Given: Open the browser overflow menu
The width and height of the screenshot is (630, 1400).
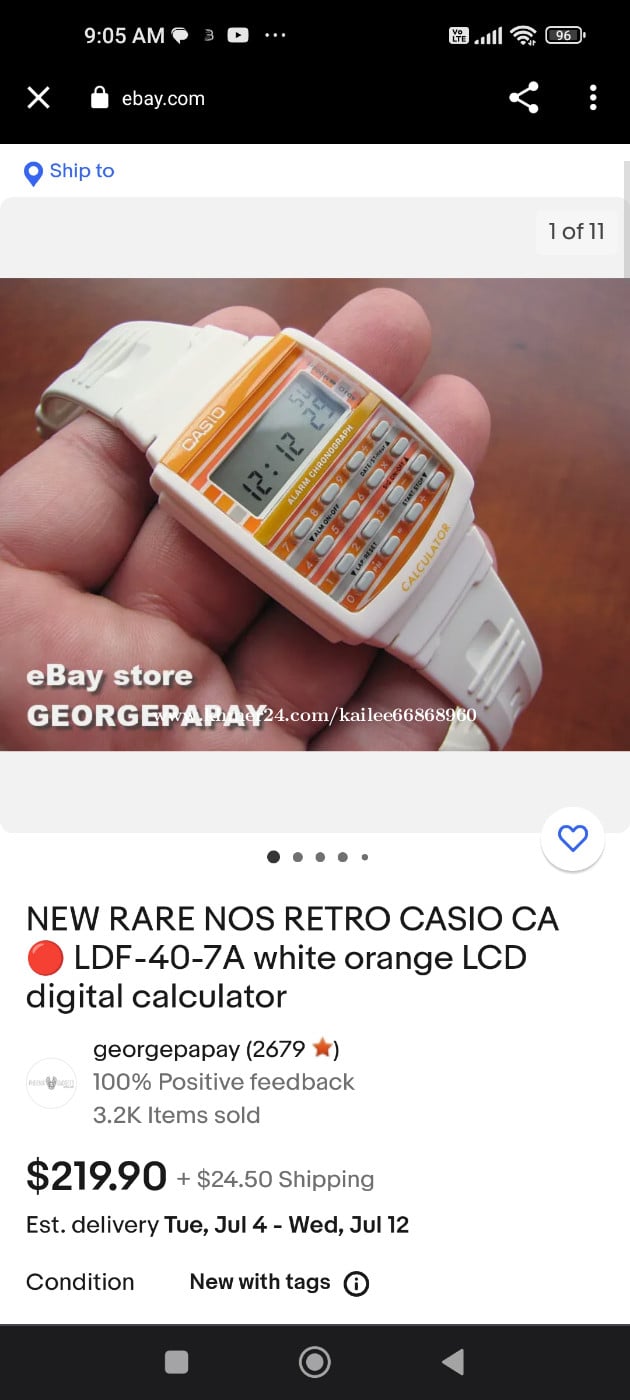Looking at the screenshot, I should [593, 98].
